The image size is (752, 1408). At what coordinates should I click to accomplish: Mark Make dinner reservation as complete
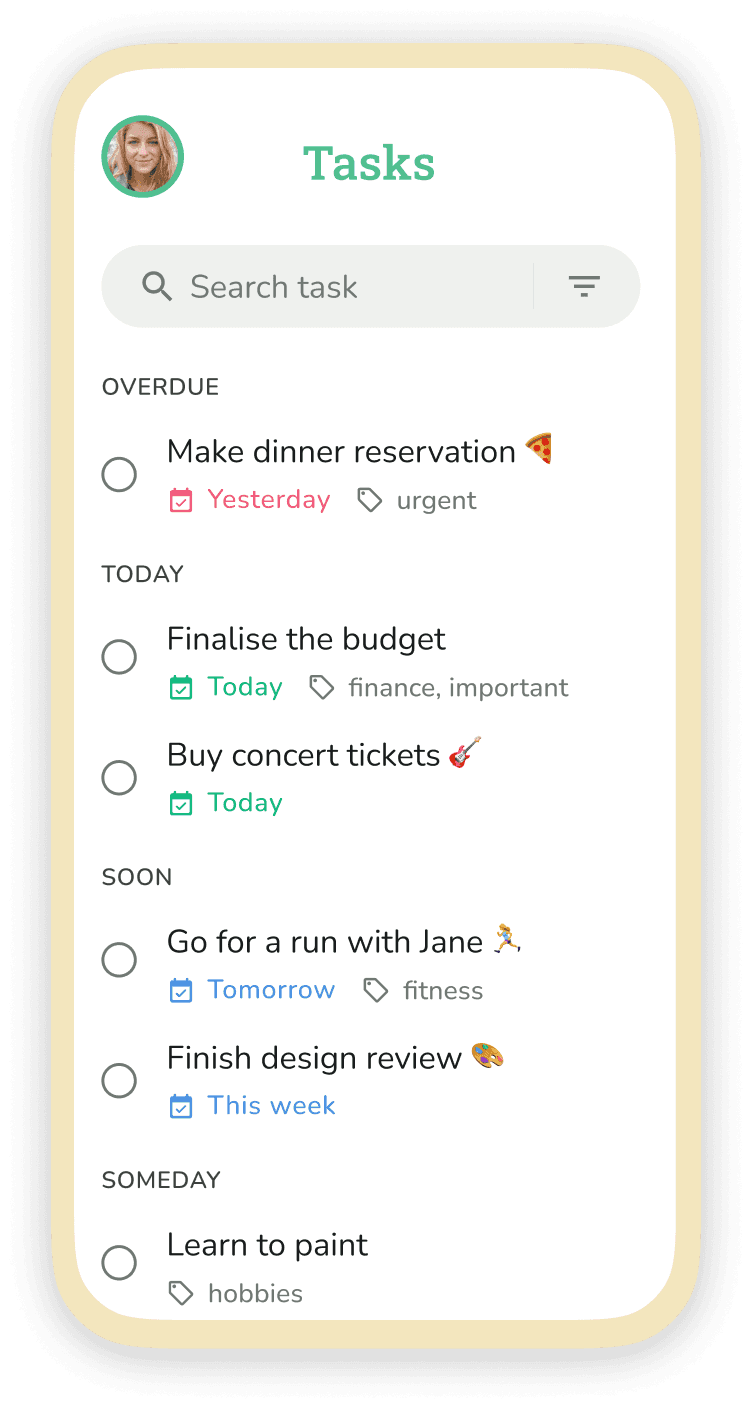pos(119,474)
